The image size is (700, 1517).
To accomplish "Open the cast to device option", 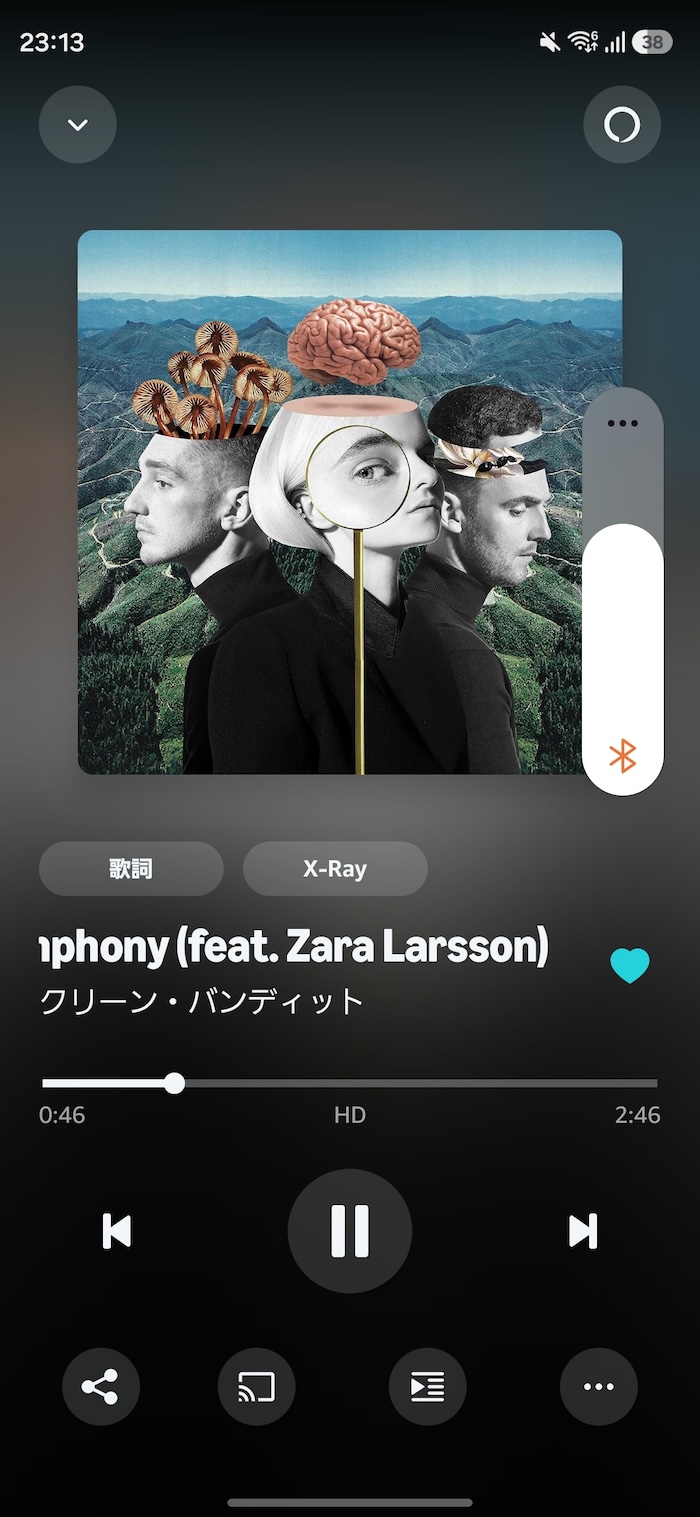I will (x=256, y=1387).
